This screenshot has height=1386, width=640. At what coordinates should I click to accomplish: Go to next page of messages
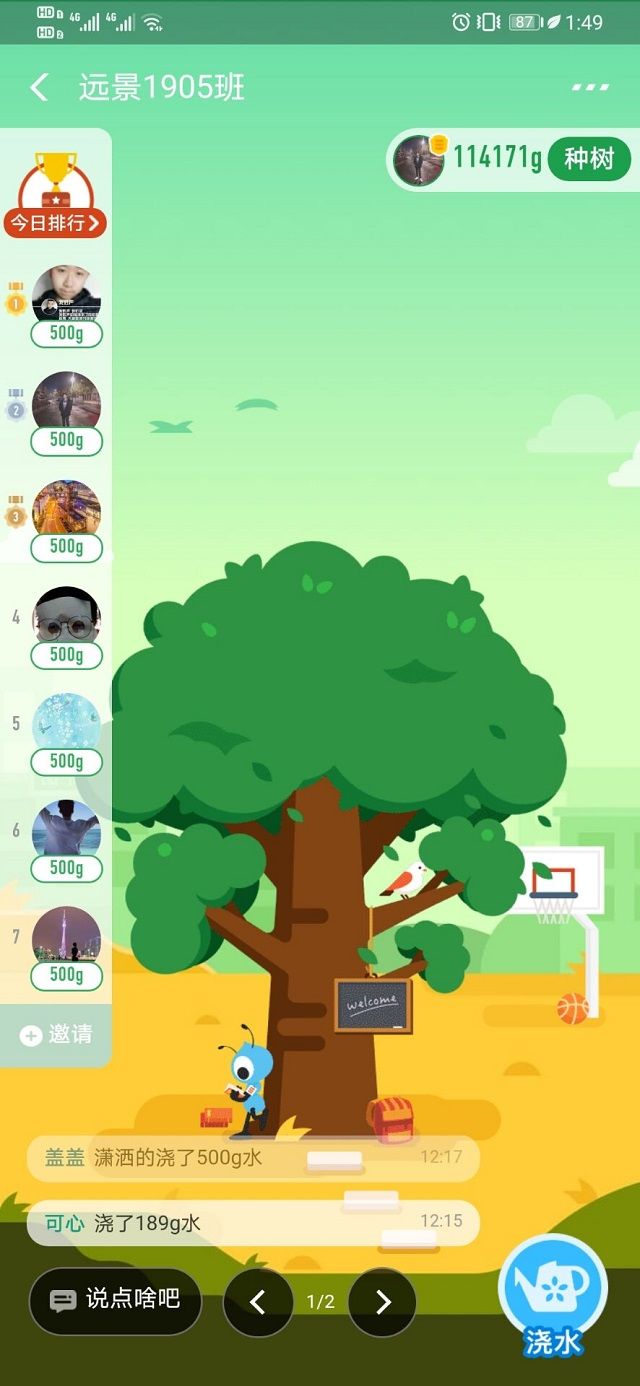382,1301
